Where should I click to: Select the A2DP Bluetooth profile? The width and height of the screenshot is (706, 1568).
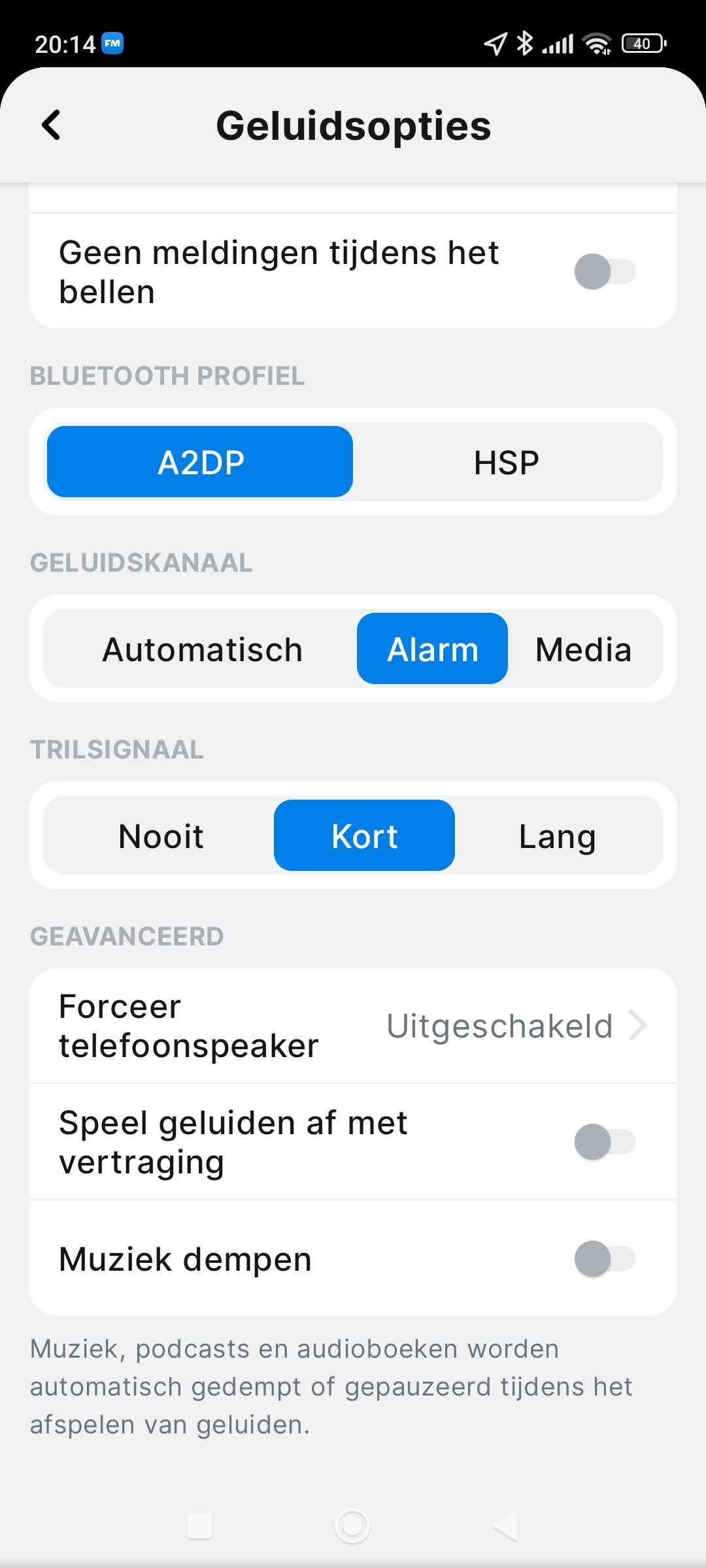200,462
